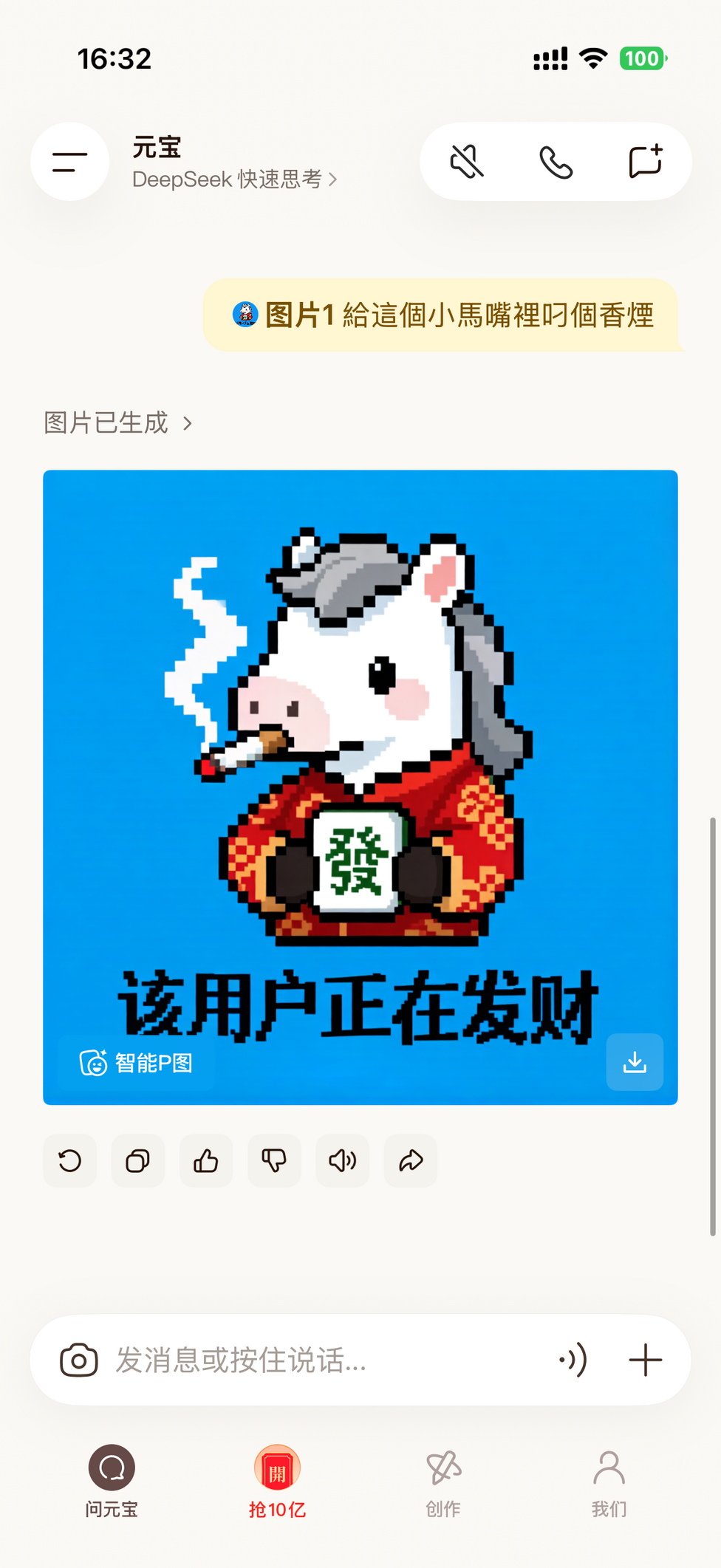Start a voice call with 元宝
721x1568 pixels.
[556, 162]
